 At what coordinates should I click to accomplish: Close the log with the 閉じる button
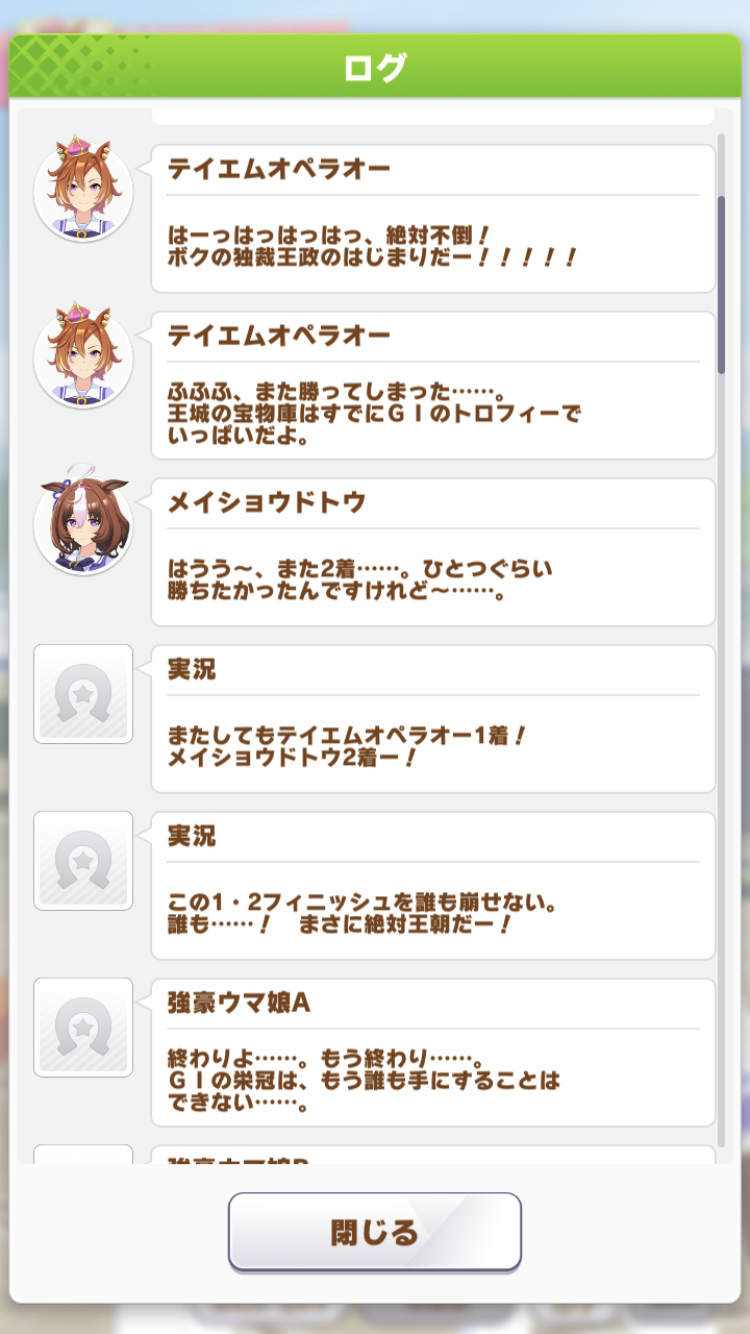[375, 1231]
